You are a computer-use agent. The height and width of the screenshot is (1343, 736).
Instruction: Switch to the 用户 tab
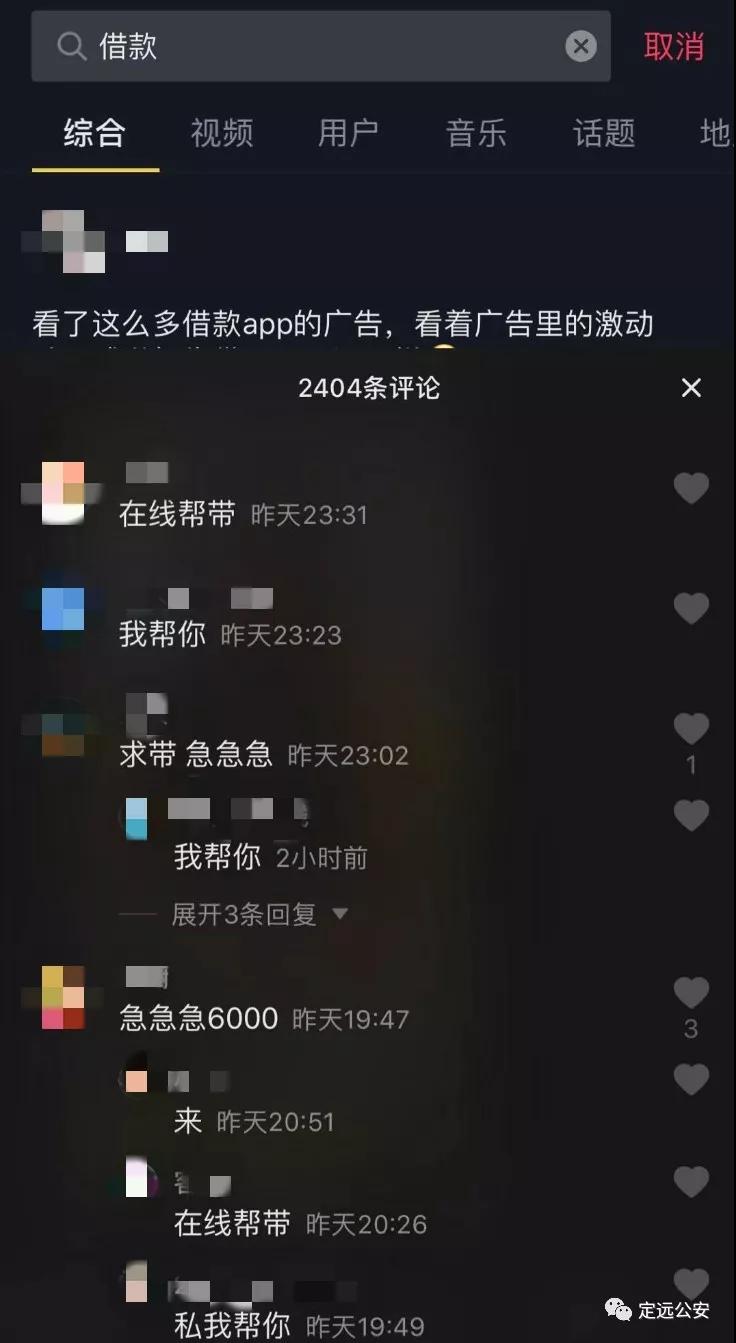point(348,133)
